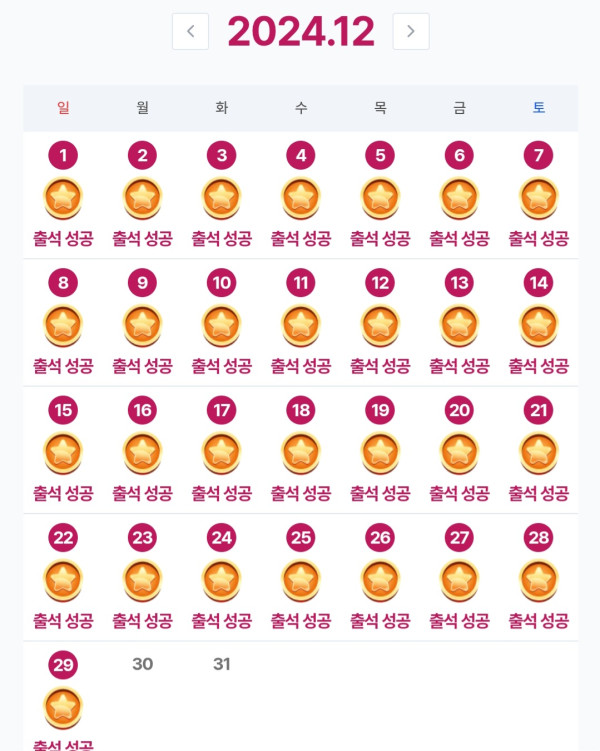Go to the next month
Image resolution: width=600 pixels, height=751 pixels.
(410, 32)
